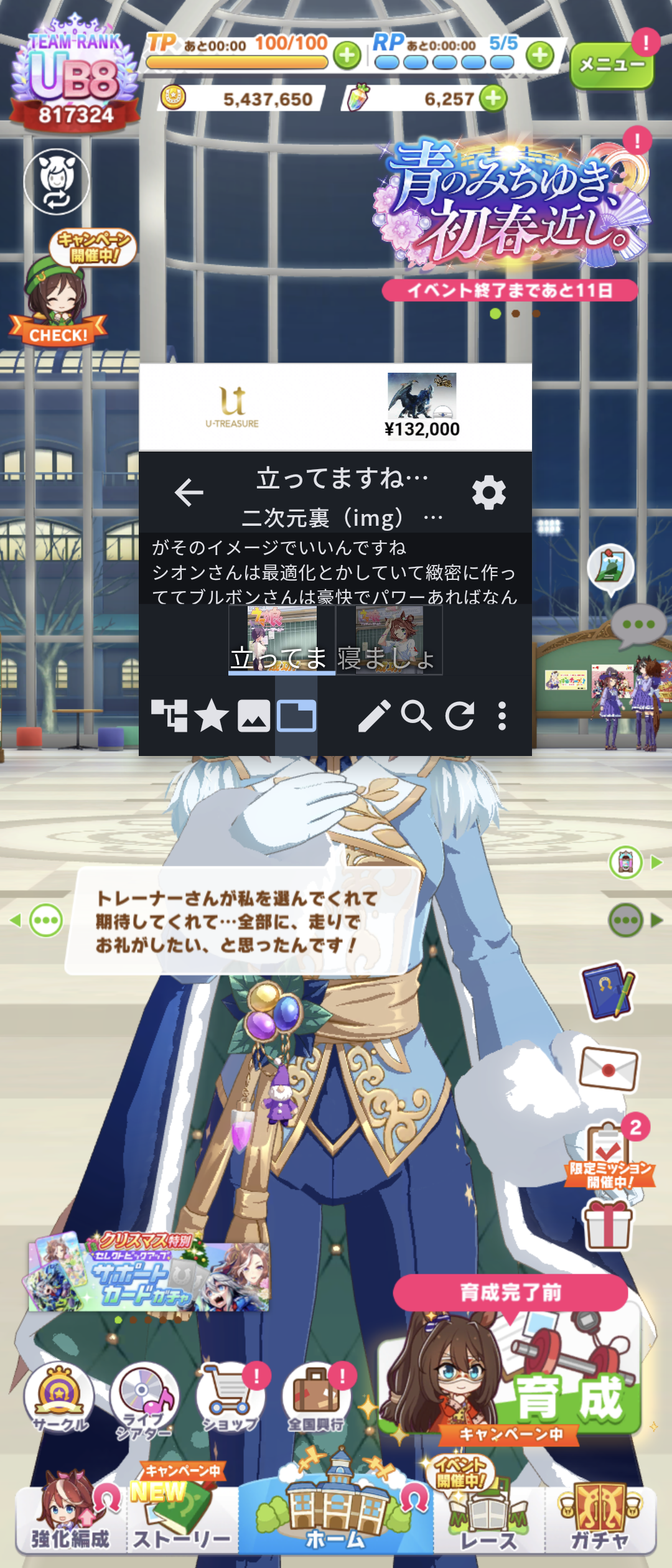Tap the pencil icon to write a reply
The height and width of the screenshot is (1568, 672).
374,716
